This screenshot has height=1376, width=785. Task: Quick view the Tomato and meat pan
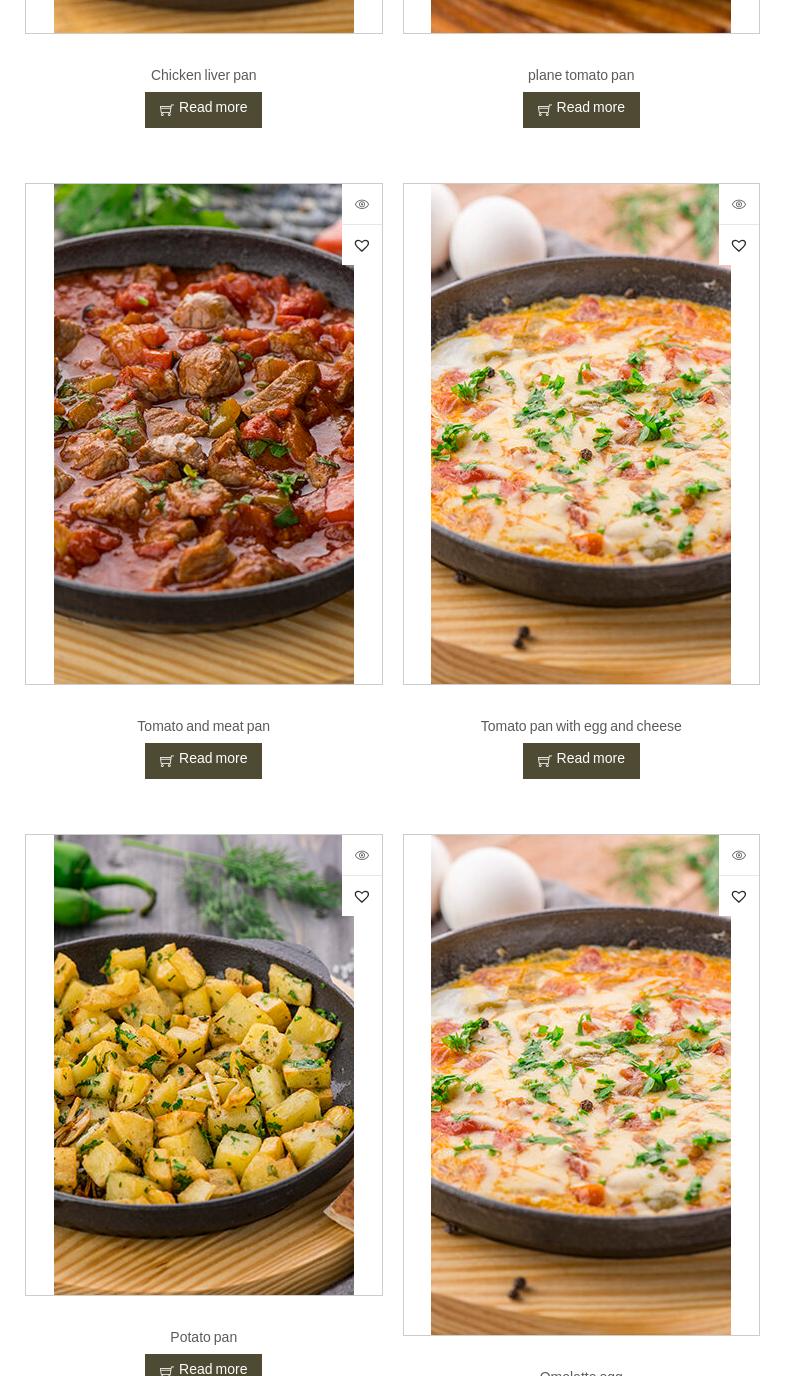point(362,204)
